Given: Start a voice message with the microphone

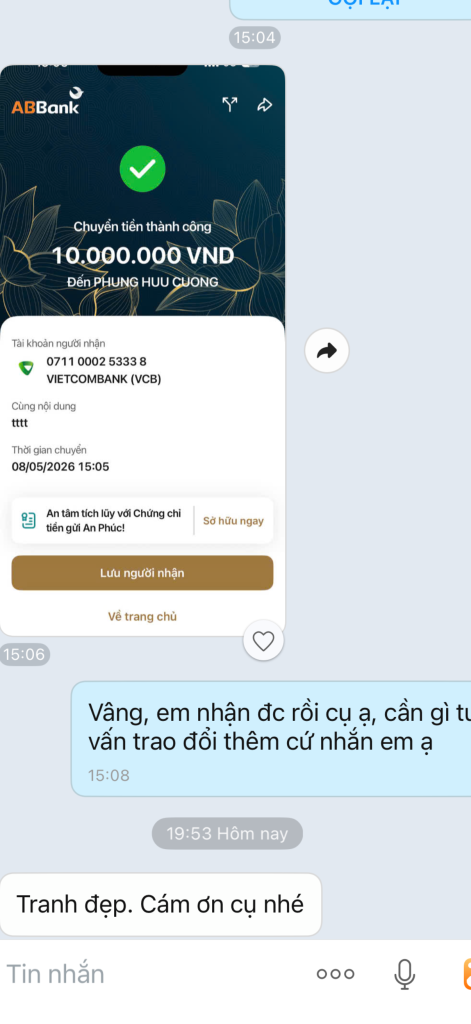Looking at the screenshot, I should pyautogui.click(x=404, y=974).
